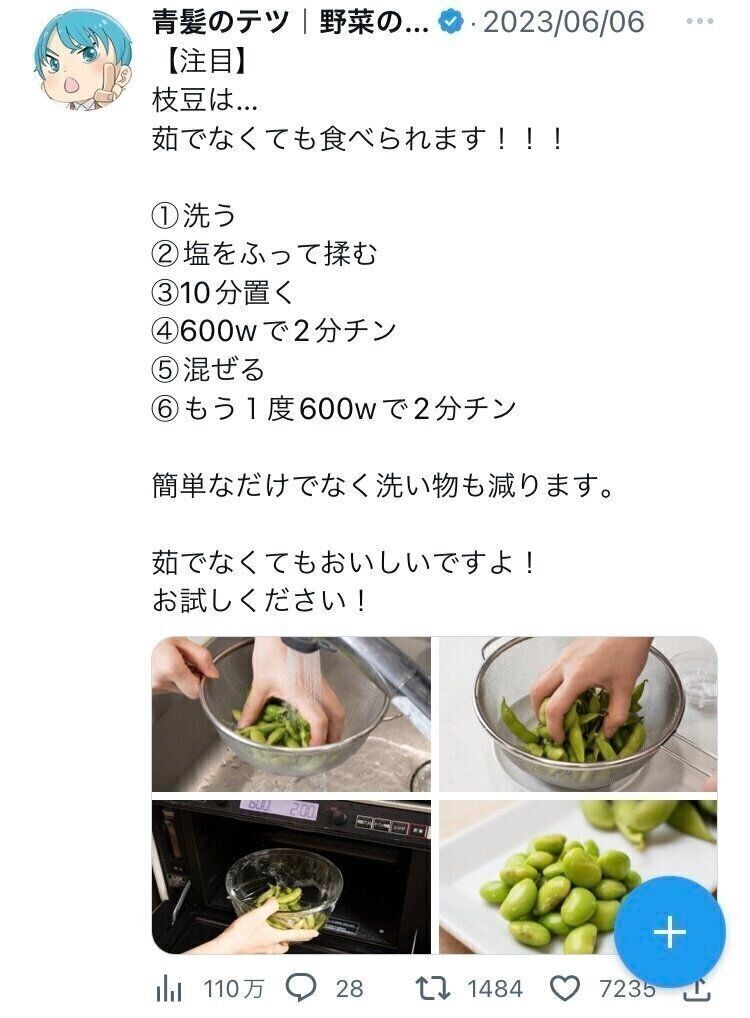750x1018 pixels.
Task: Compose a new tweet with plus button
Action: (669, 932)
